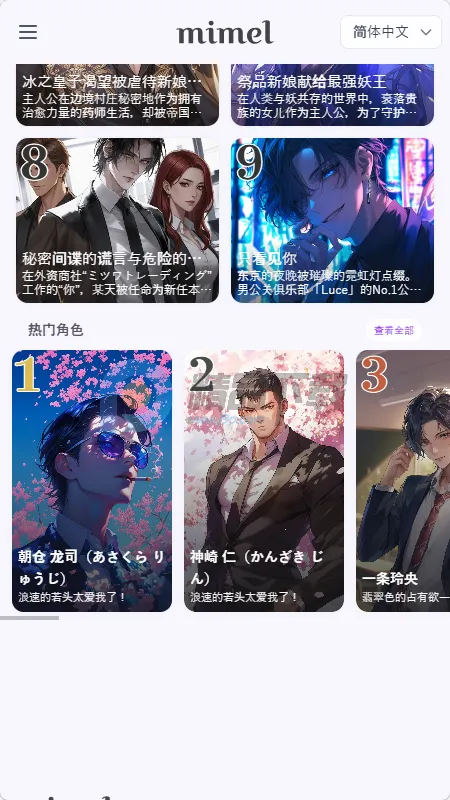
Task: Open character card 一条玲央
Action: coord(403,481)
